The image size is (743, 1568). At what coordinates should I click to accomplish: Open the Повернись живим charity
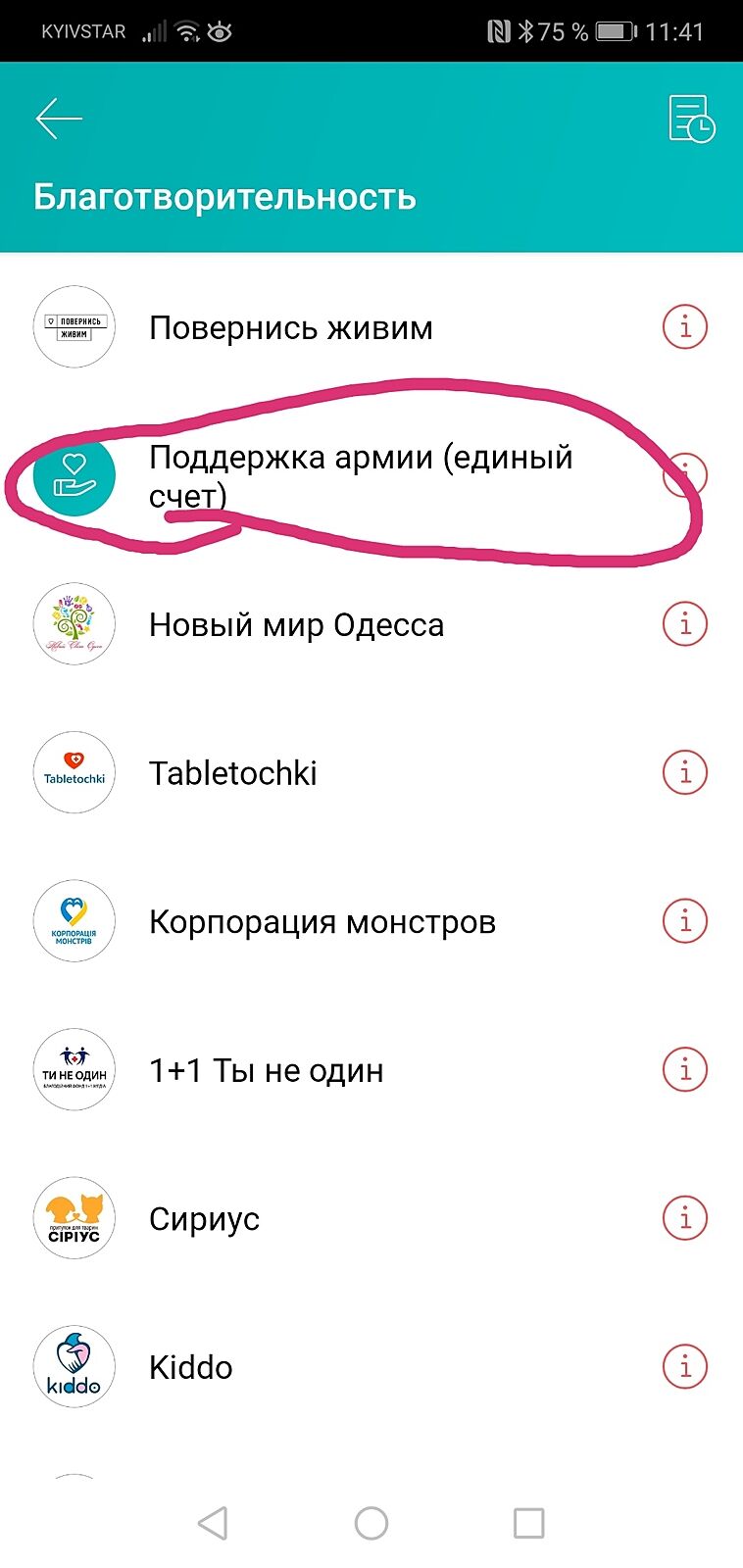[x=290, y=327]
